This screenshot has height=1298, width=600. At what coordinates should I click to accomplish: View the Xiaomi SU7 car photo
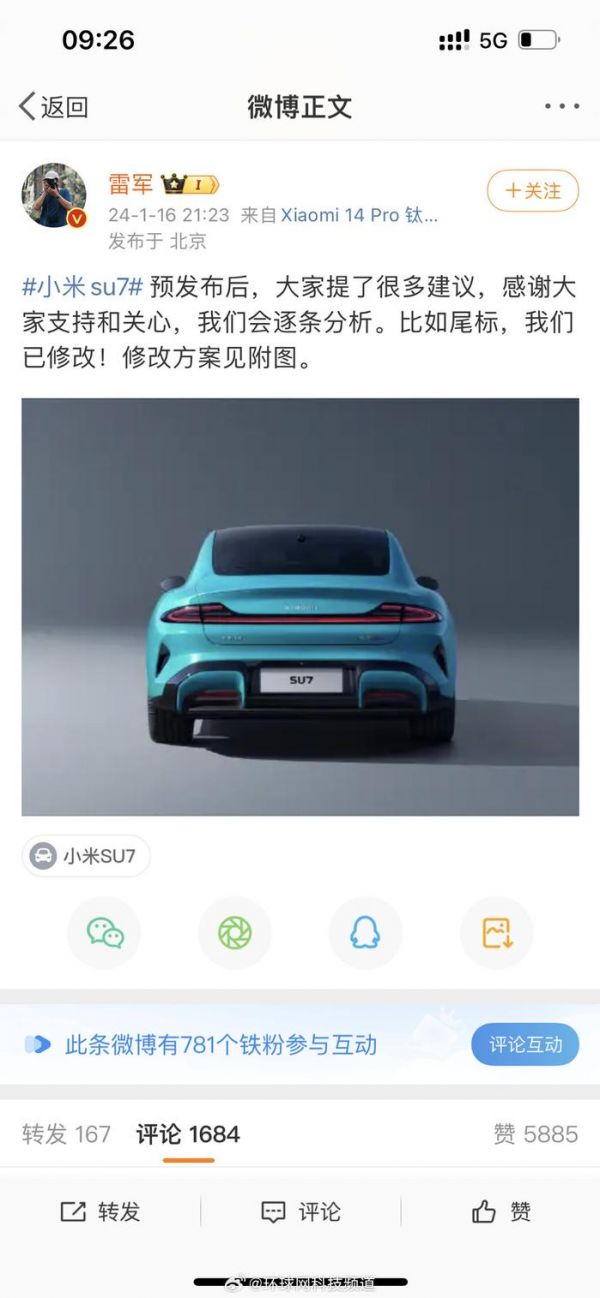[x=300, y=606]
